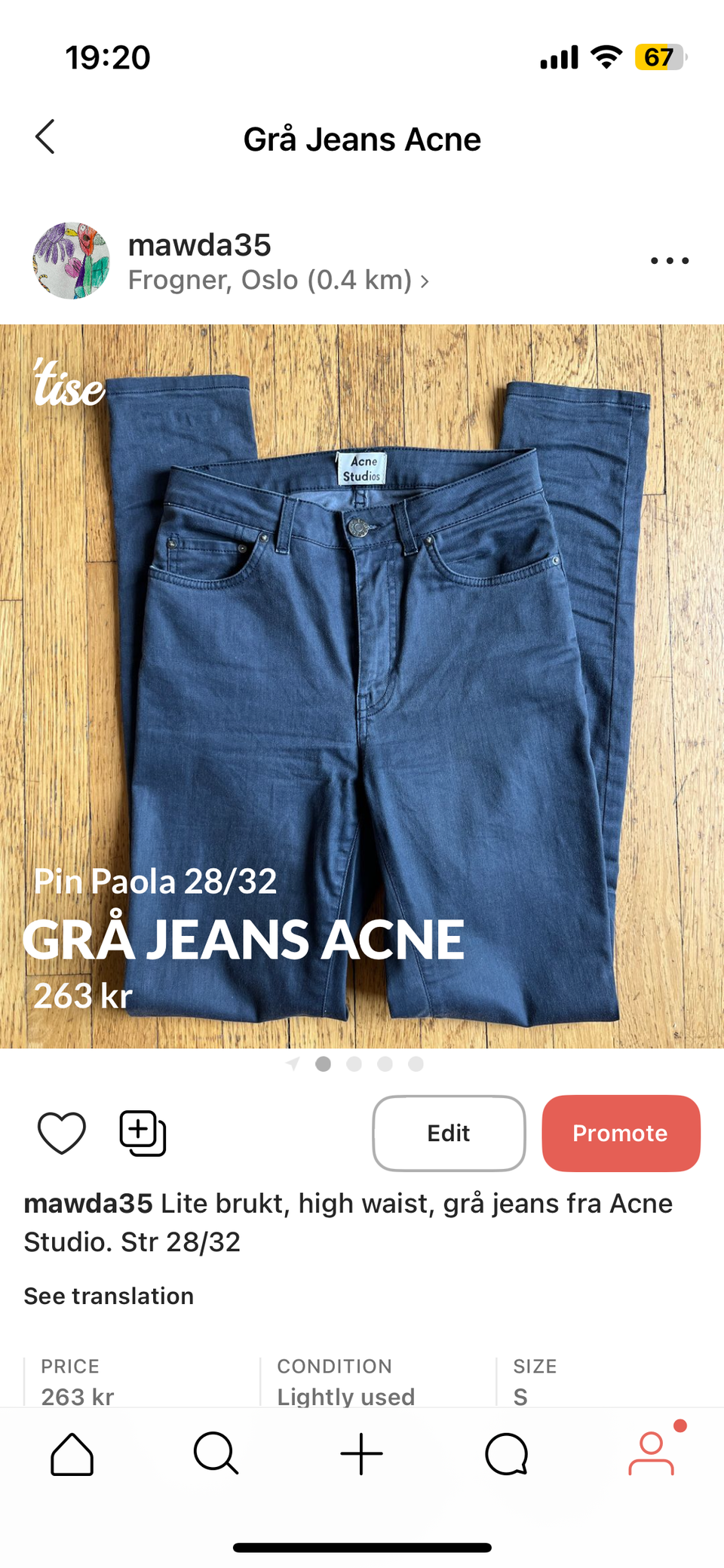Like this listing with the heart
Screen dimensions: 724x1568
point(62,1133)
